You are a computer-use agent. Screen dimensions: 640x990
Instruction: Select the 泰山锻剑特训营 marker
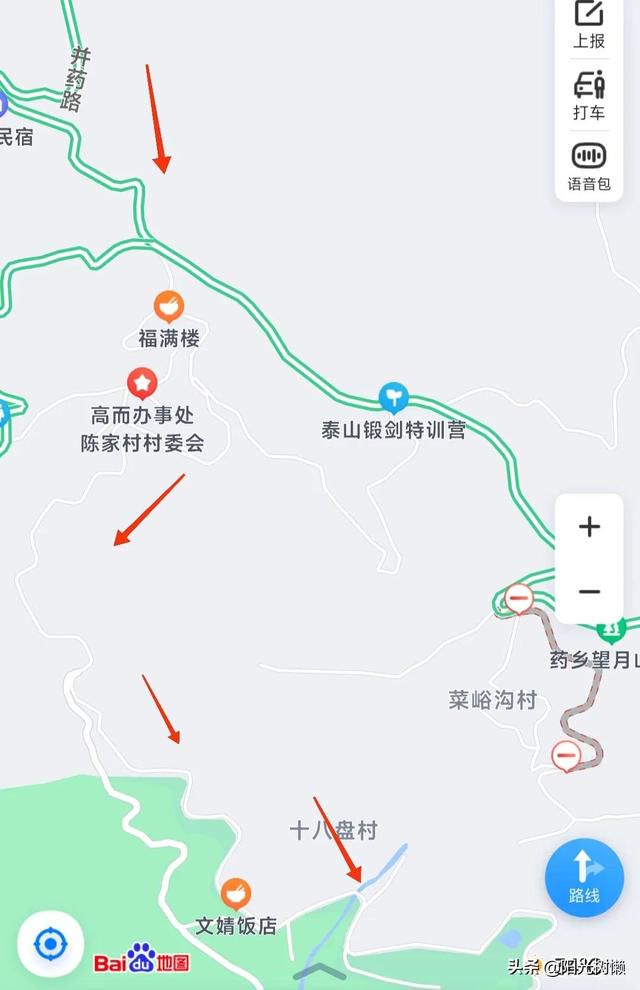394,399
